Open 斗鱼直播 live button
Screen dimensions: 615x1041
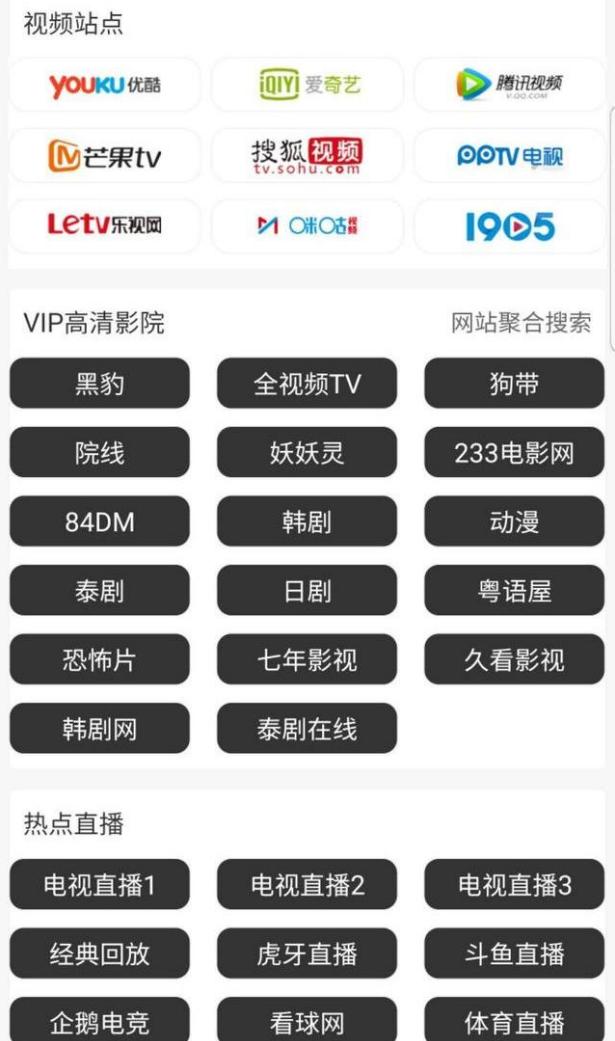pyautogui.click(x=514, y=954)
